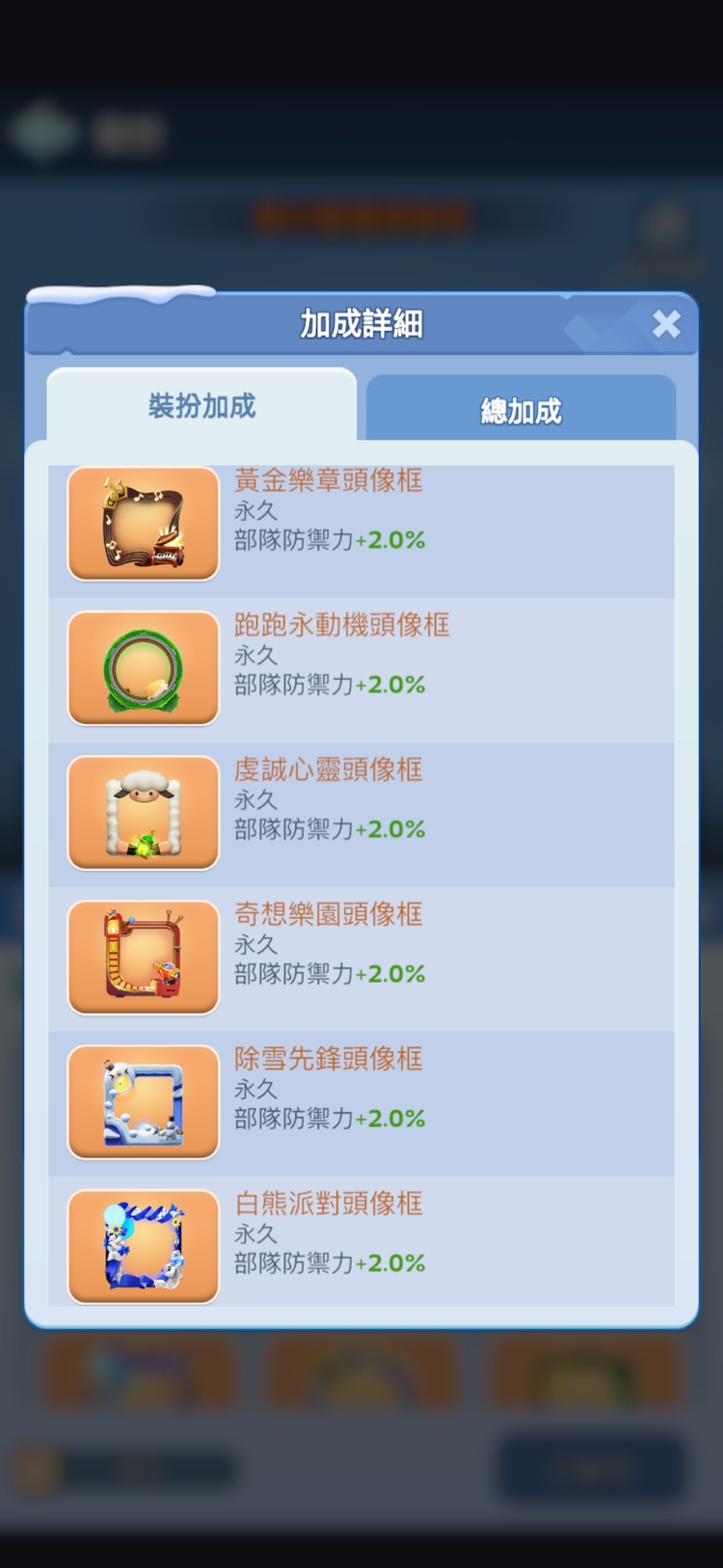Switch to the 裝扮加成 tab
Screen dimensions: 723x1568
pyautogui.click(x=201, y=407)
